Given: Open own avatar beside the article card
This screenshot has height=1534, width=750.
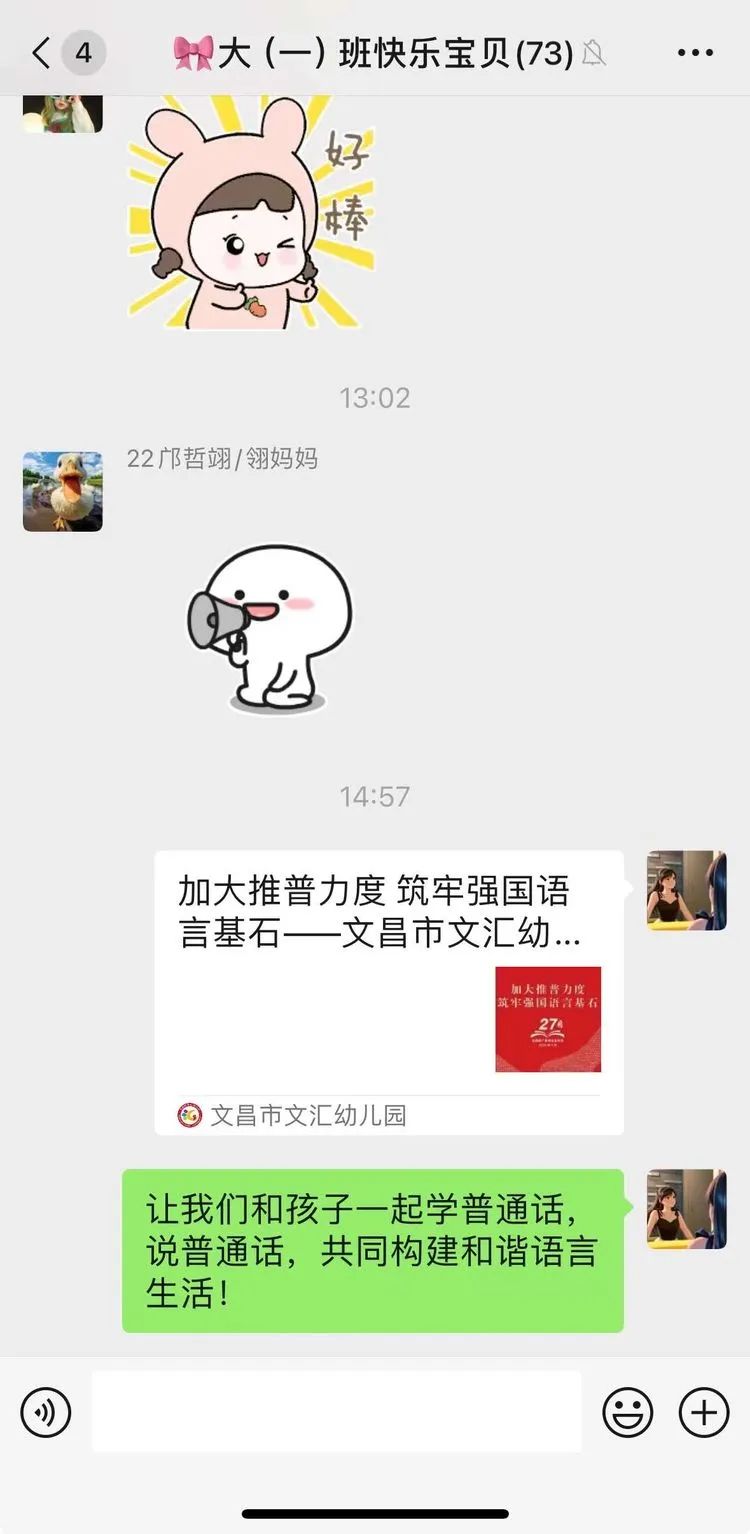Looking at the screenshot, I should tap(686, 890).
